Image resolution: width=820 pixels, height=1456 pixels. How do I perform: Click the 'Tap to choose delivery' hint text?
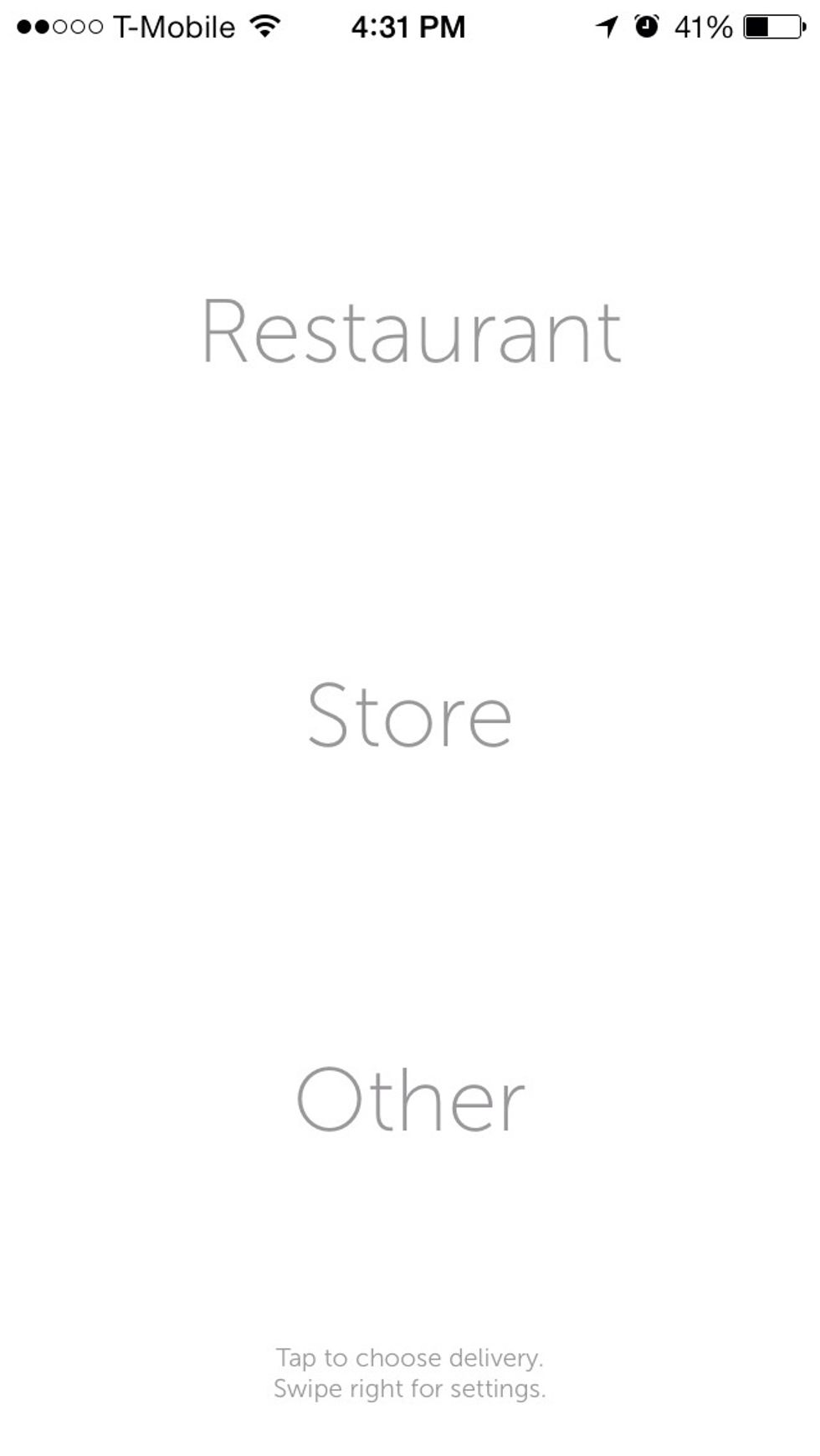point(410,1357)
